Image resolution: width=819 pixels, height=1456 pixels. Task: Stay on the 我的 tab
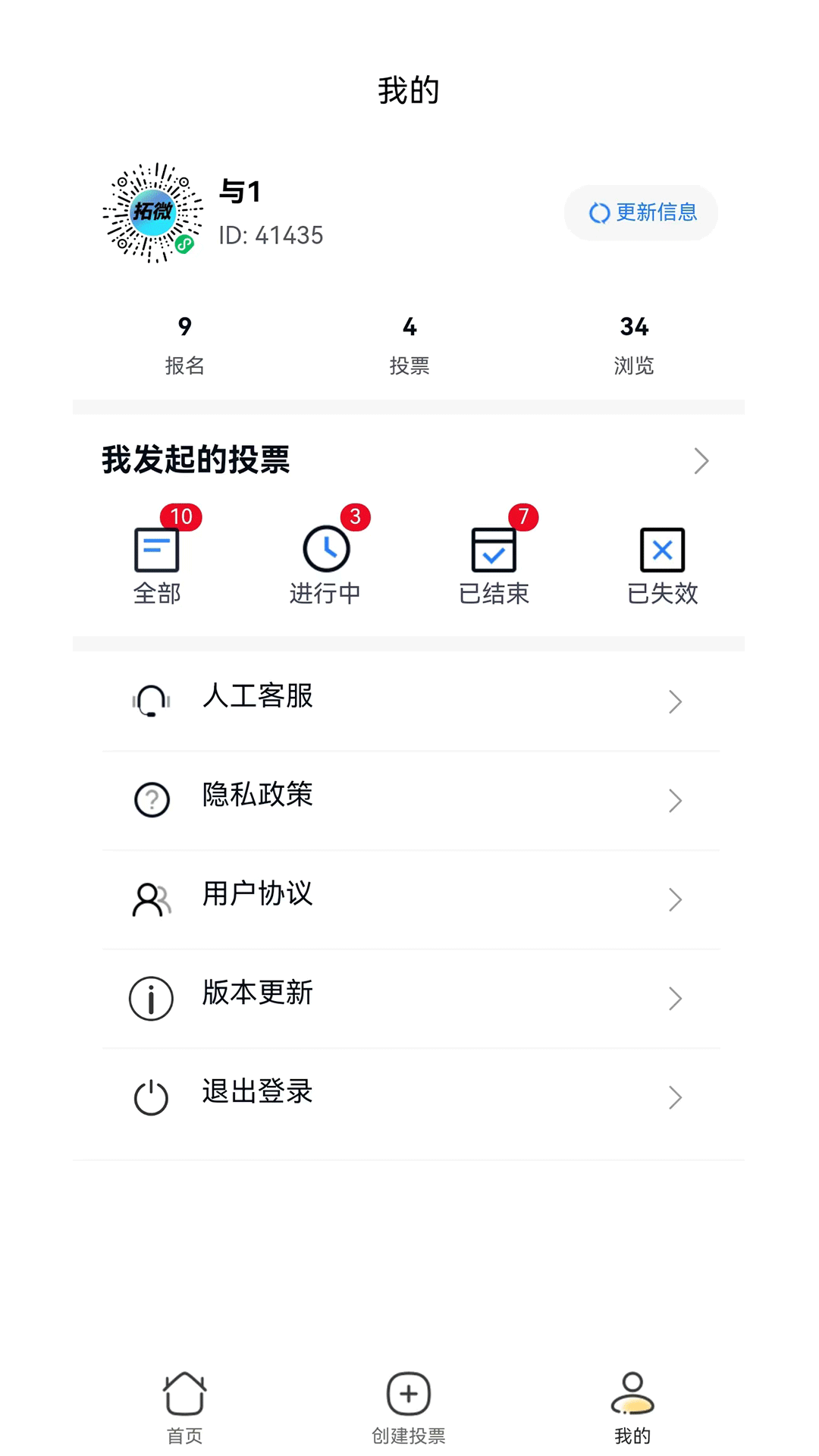tap(633, 1407)
